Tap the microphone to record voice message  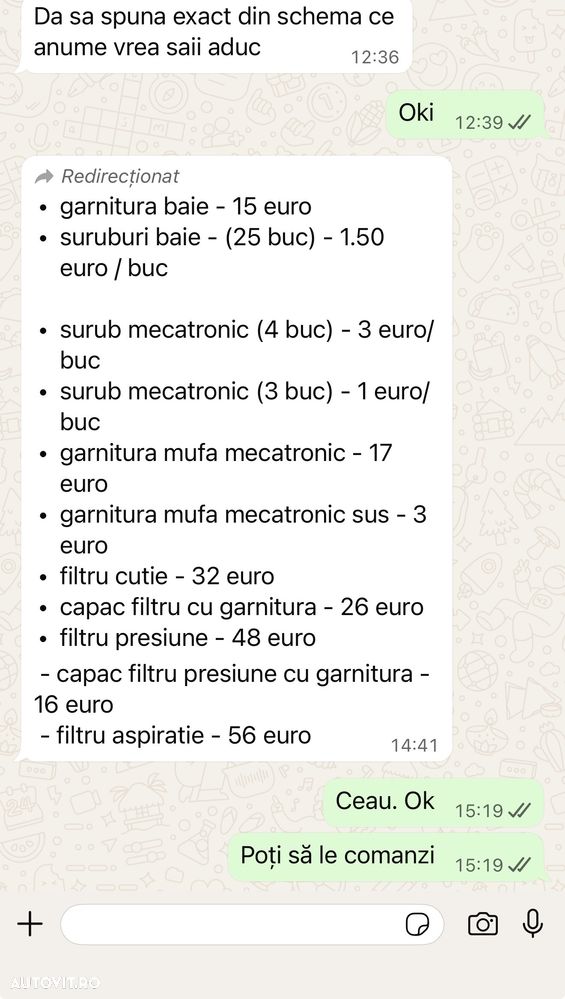click(533, 924)
